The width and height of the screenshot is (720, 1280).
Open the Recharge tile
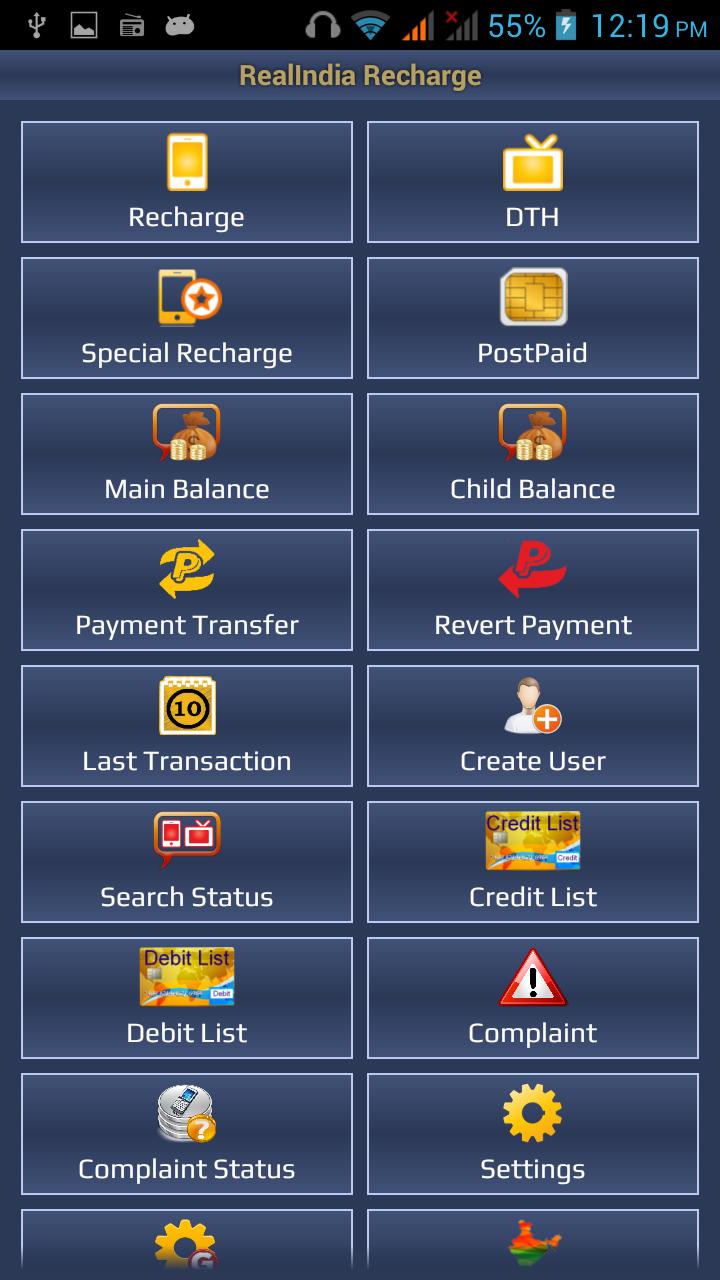click(187, 182)
